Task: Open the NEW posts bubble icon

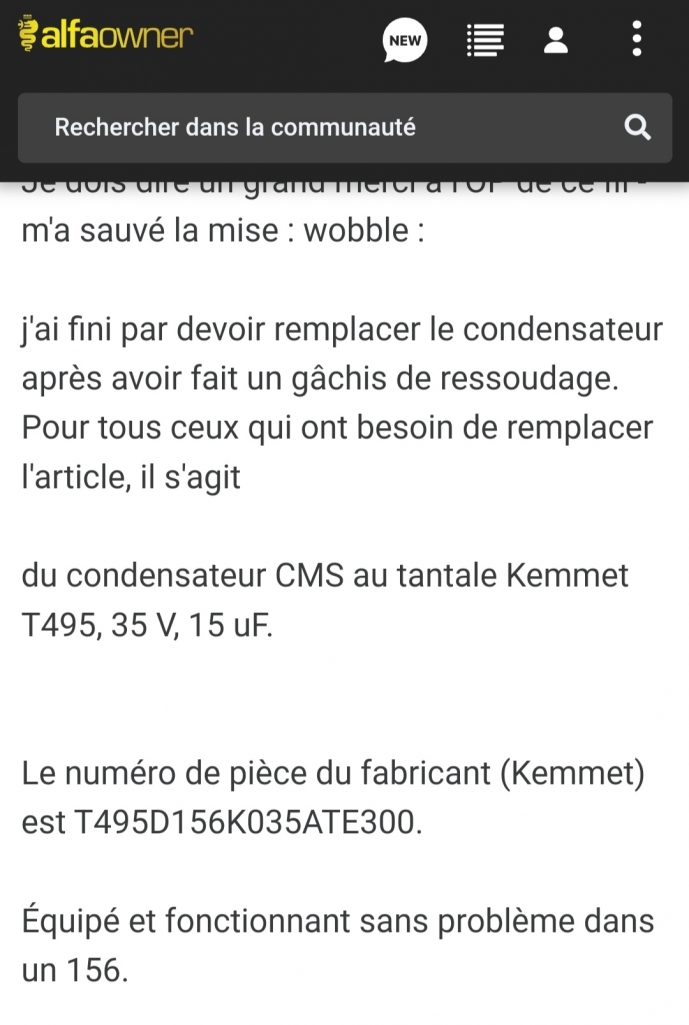Action: pyautogui.click(x=405, y=41)
